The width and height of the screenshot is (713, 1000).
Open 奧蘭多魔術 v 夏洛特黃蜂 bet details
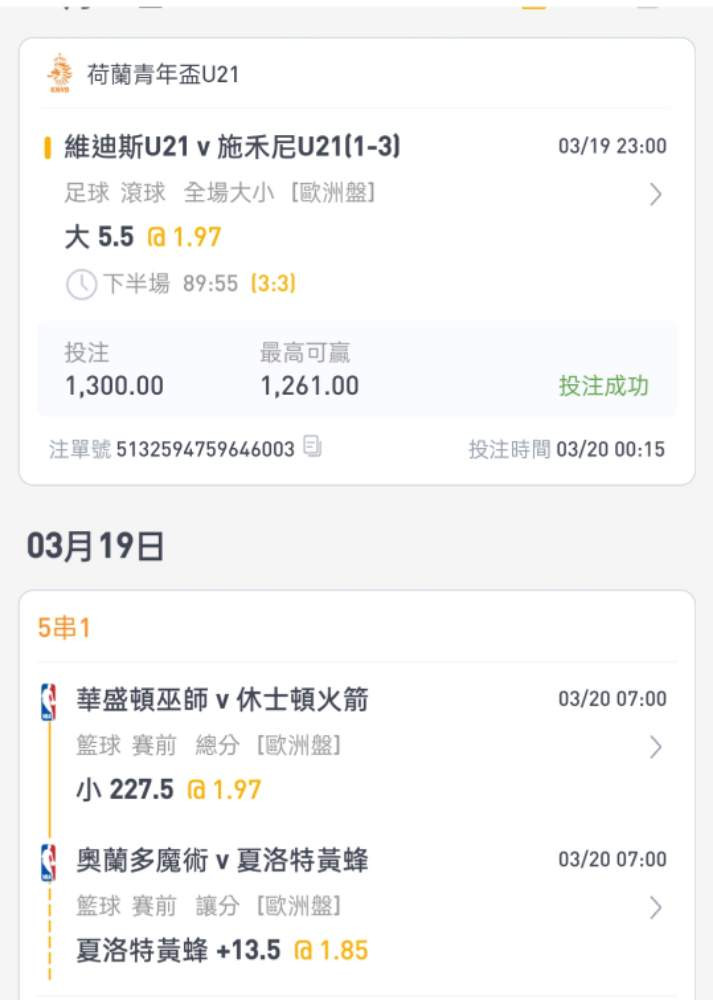(655, 907)
